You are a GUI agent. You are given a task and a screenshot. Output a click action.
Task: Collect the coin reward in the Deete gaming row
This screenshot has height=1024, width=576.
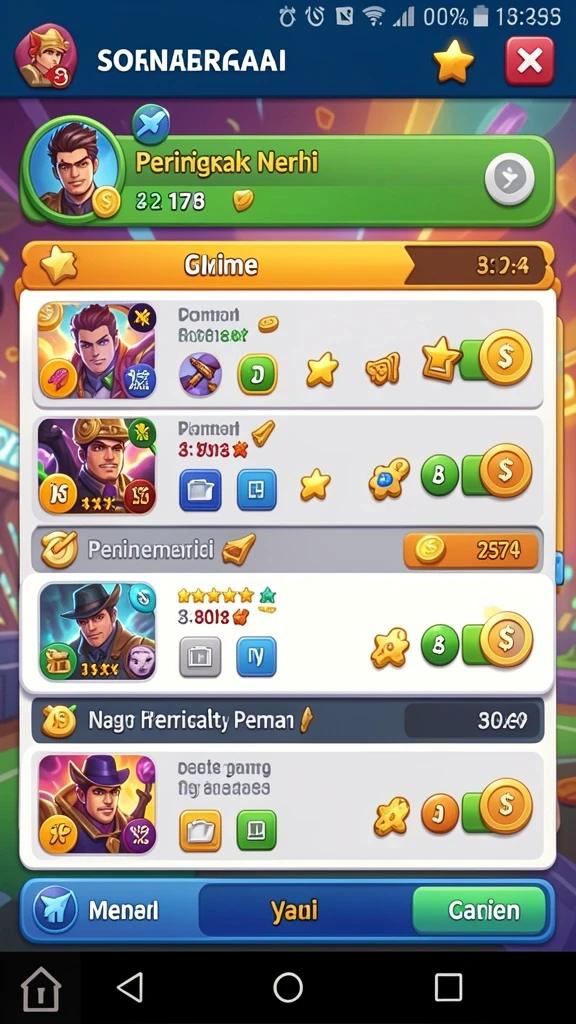coord(505,807)
